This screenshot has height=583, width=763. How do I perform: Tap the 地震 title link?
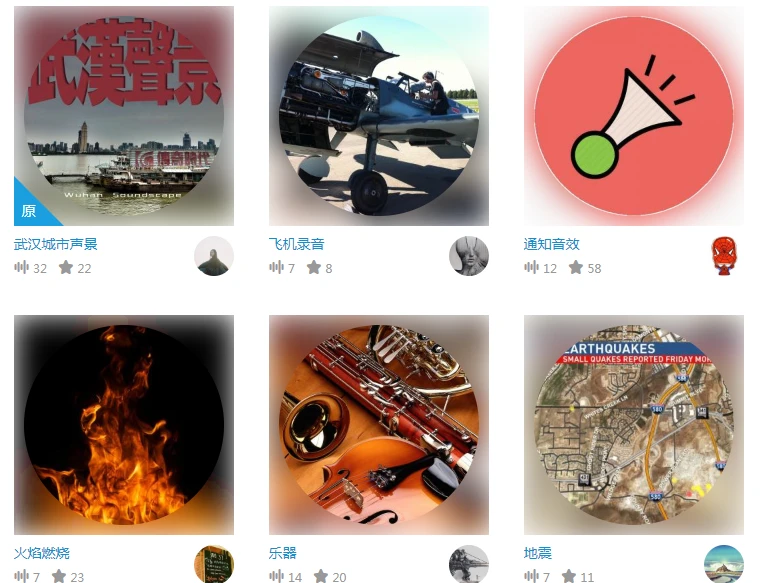pos(538,553)
